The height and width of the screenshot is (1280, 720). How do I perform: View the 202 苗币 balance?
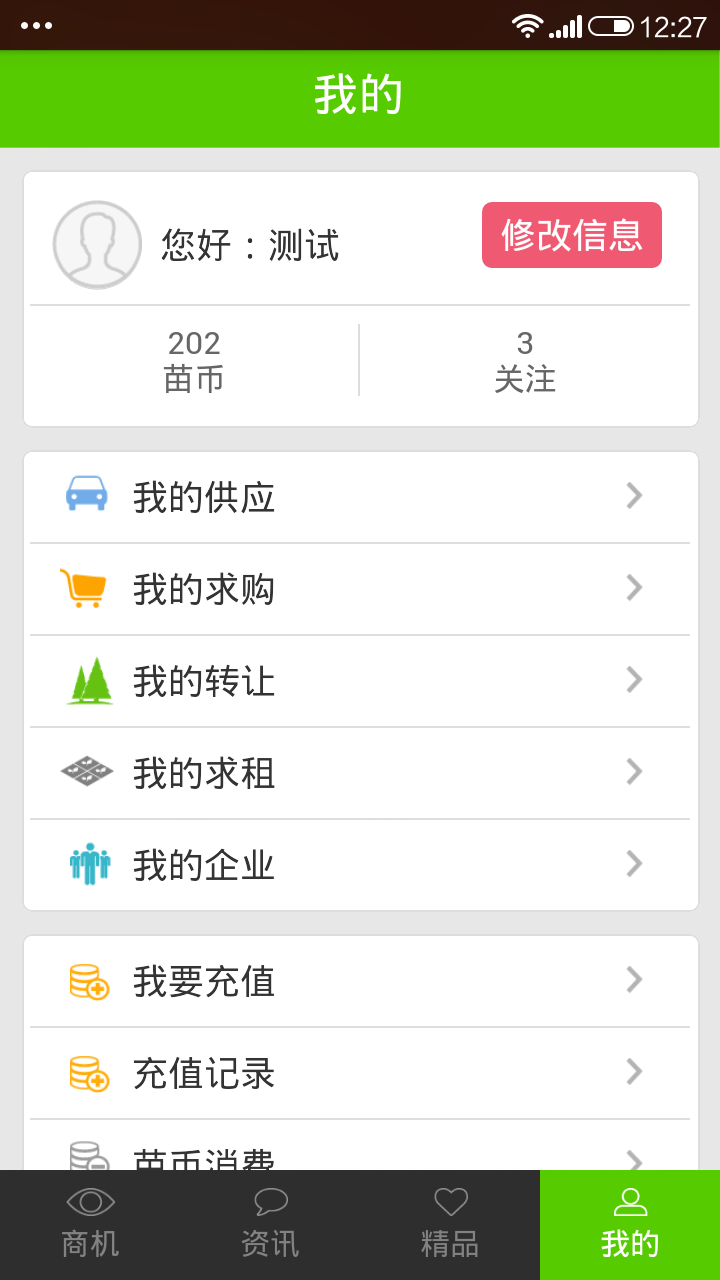pos(194,361)
